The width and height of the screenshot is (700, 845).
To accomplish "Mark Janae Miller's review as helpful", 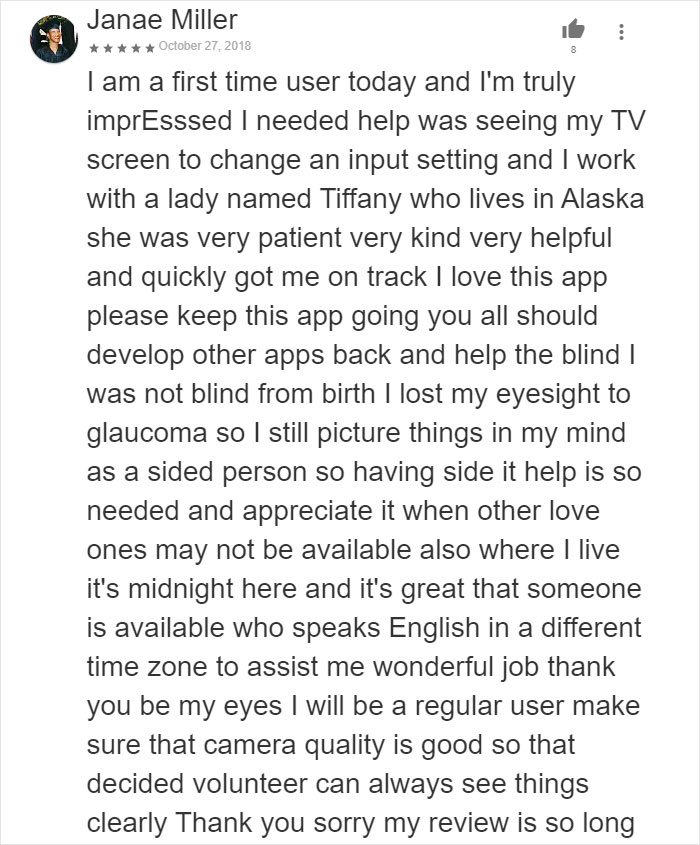I will coord(574,29).
